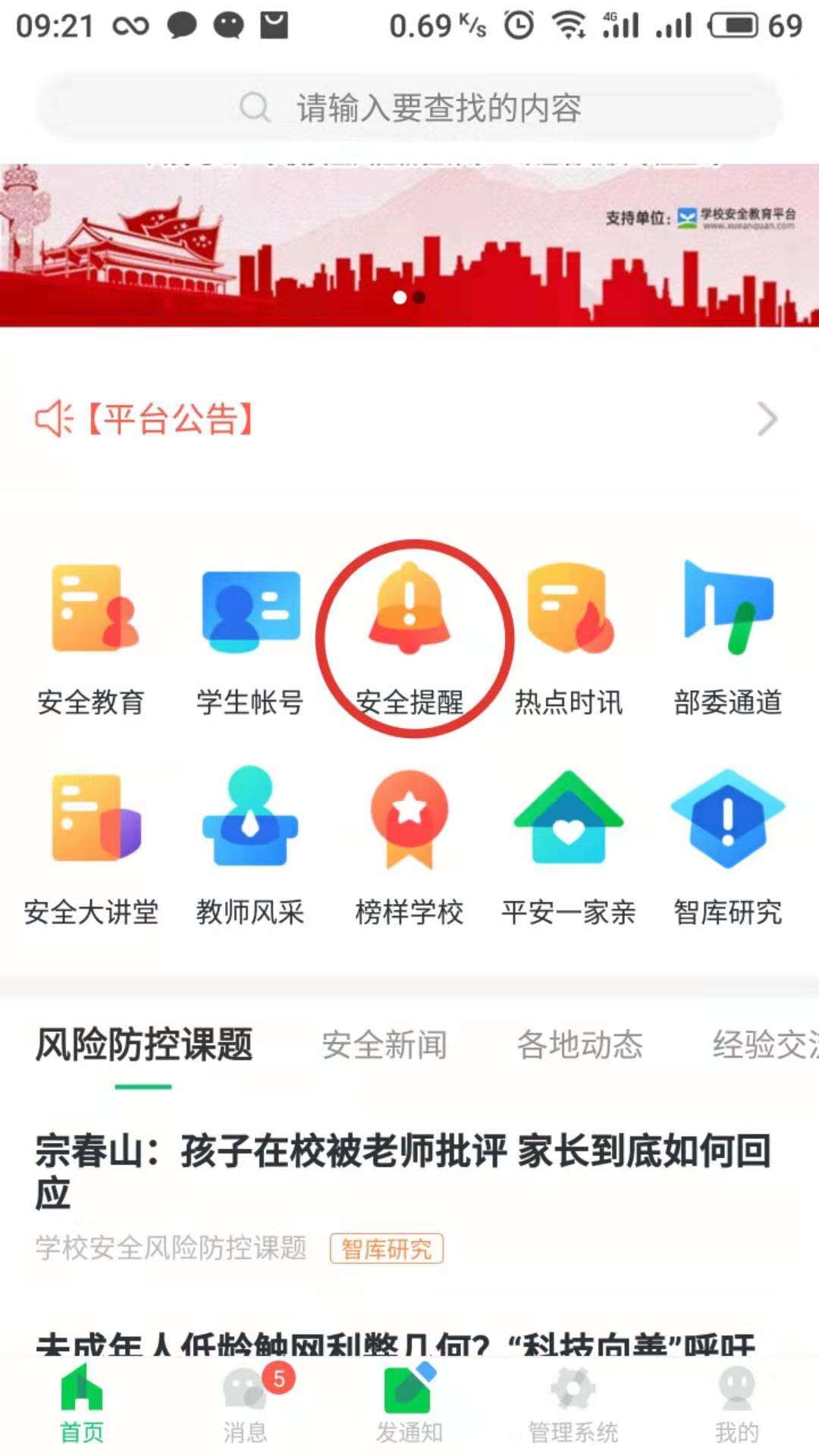Open 平安一家亲 (Safe Family) home icon

tap(570, 819)
